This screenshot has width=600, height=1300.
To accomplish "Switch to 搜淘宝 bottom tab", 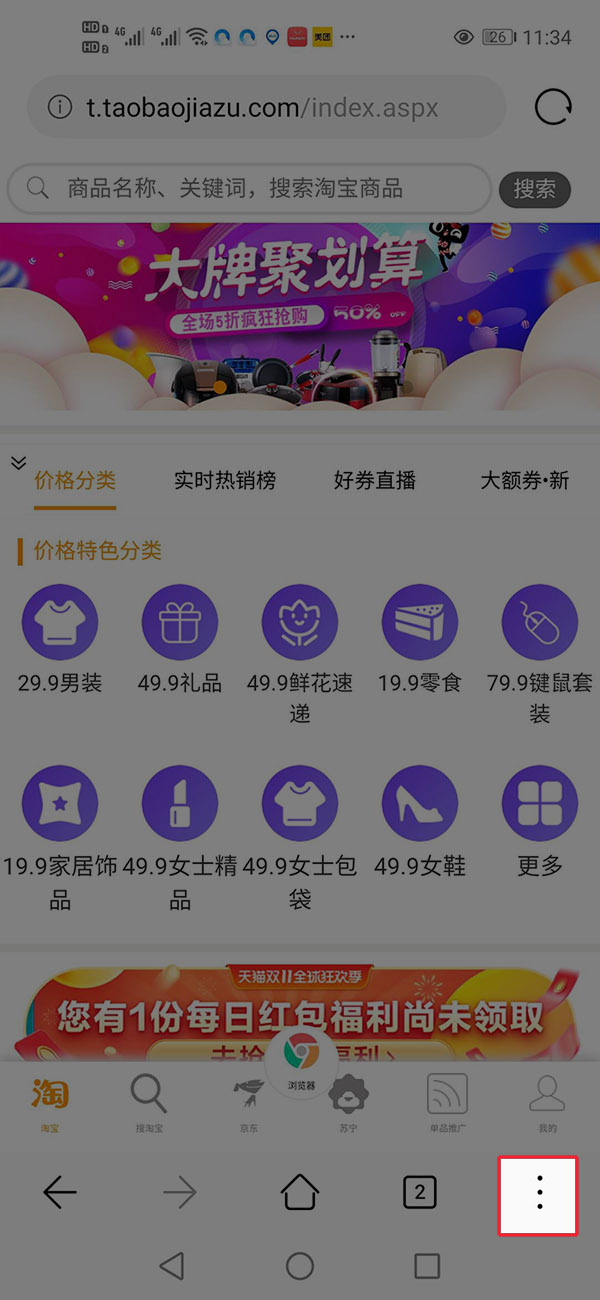I will pos(149,1104).
